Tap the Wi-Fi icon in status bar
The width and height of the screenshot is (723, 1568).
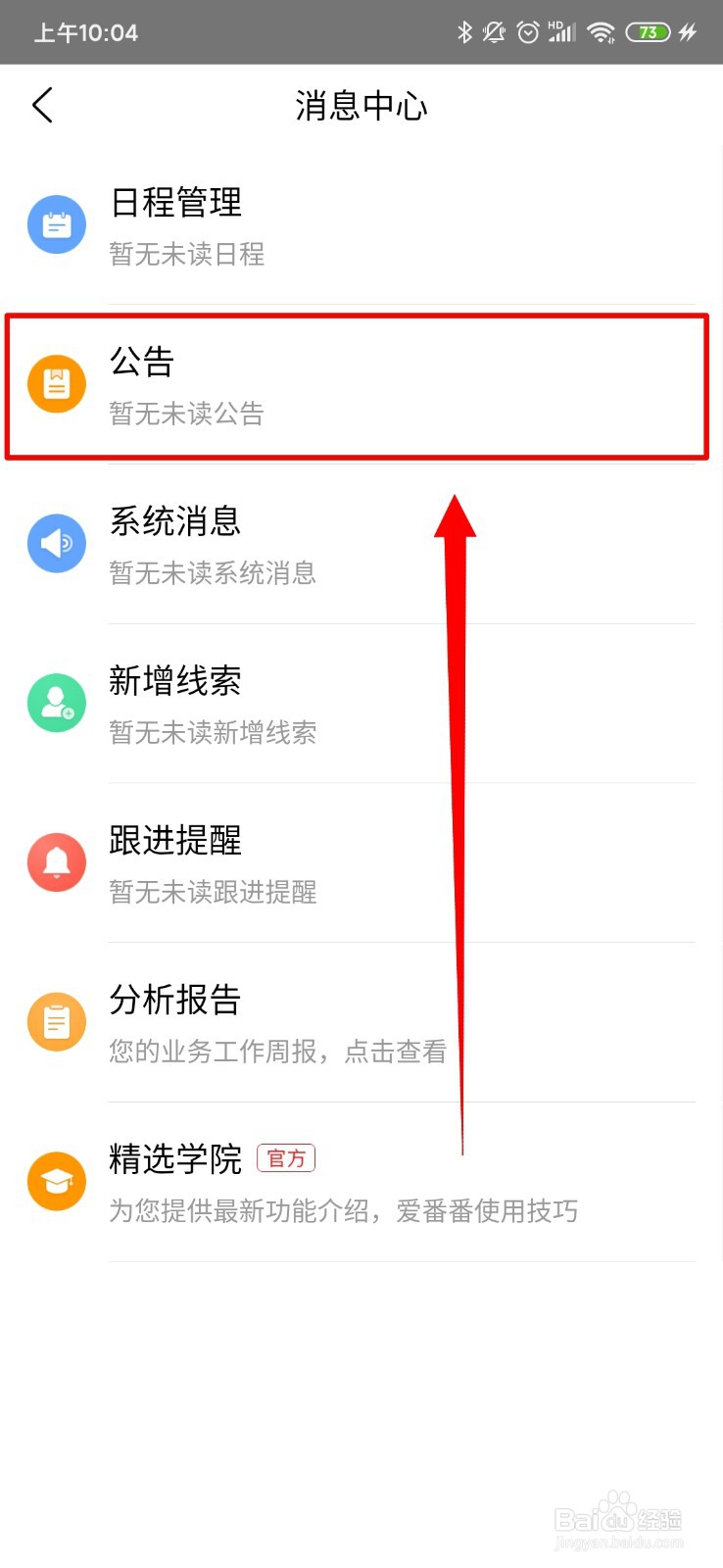pos(601,31)
